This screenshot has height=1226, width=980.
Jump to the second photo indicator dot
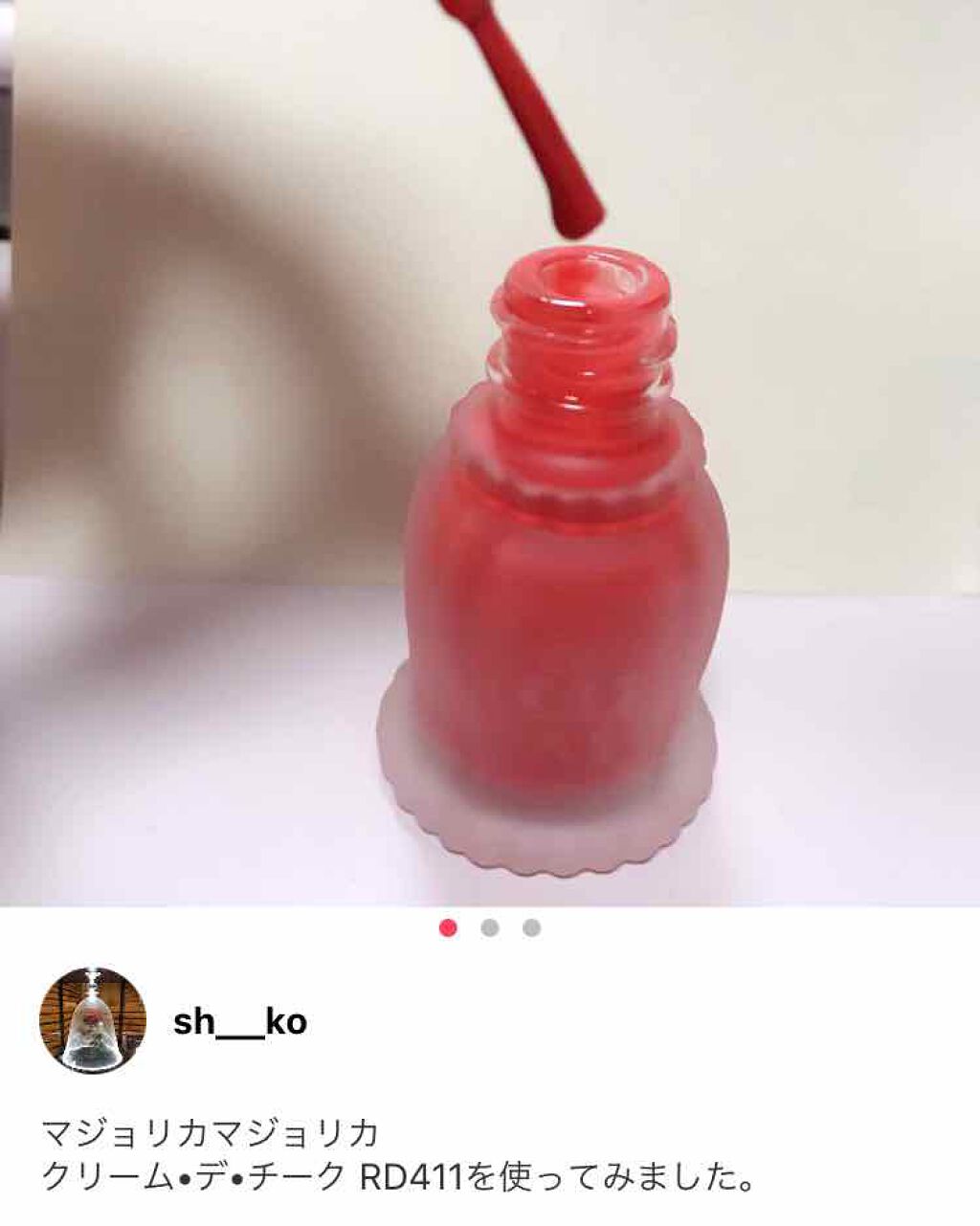click(x=490, y=927)
